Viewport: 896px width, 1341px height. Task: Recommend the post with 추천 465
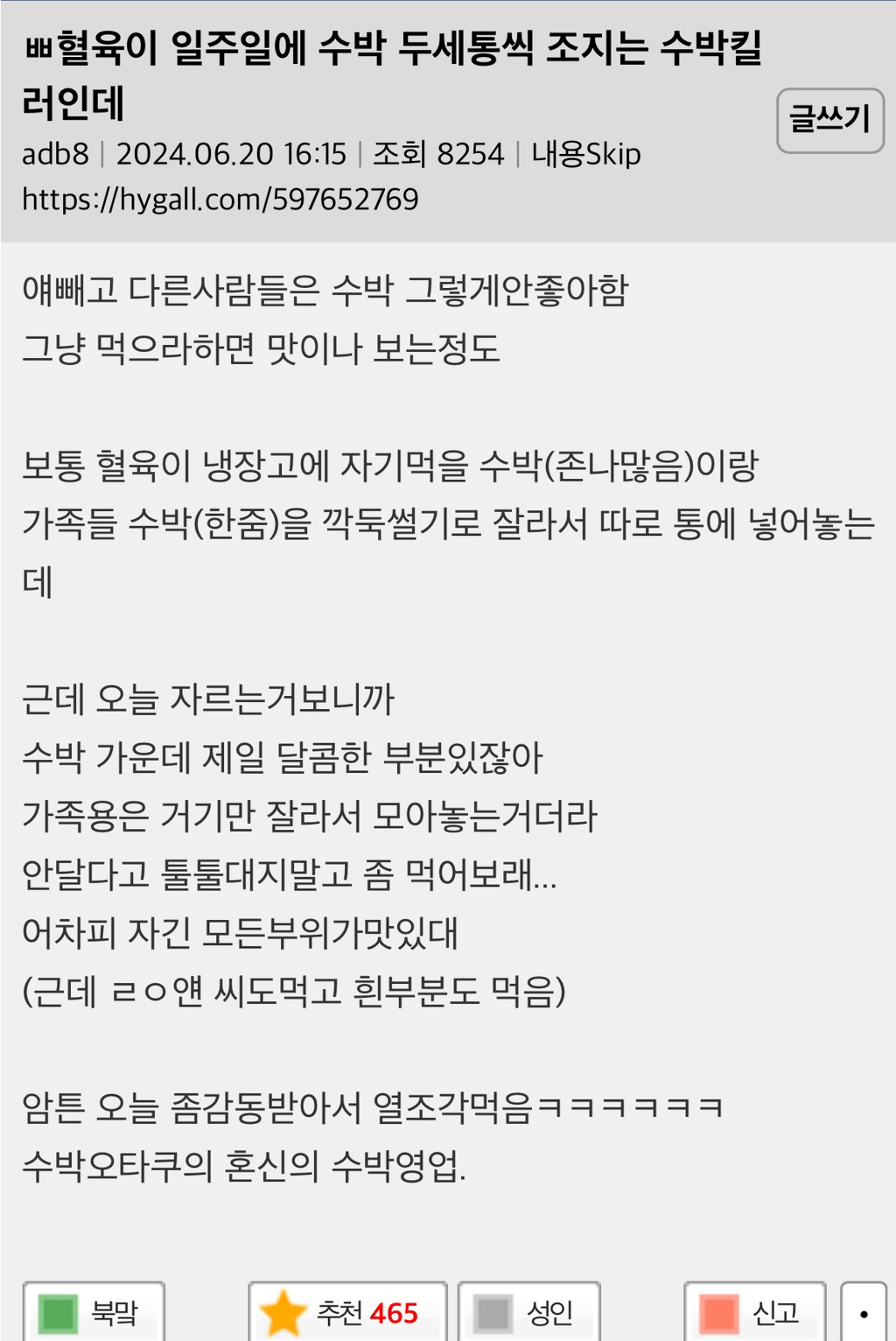click(347, 1312)
